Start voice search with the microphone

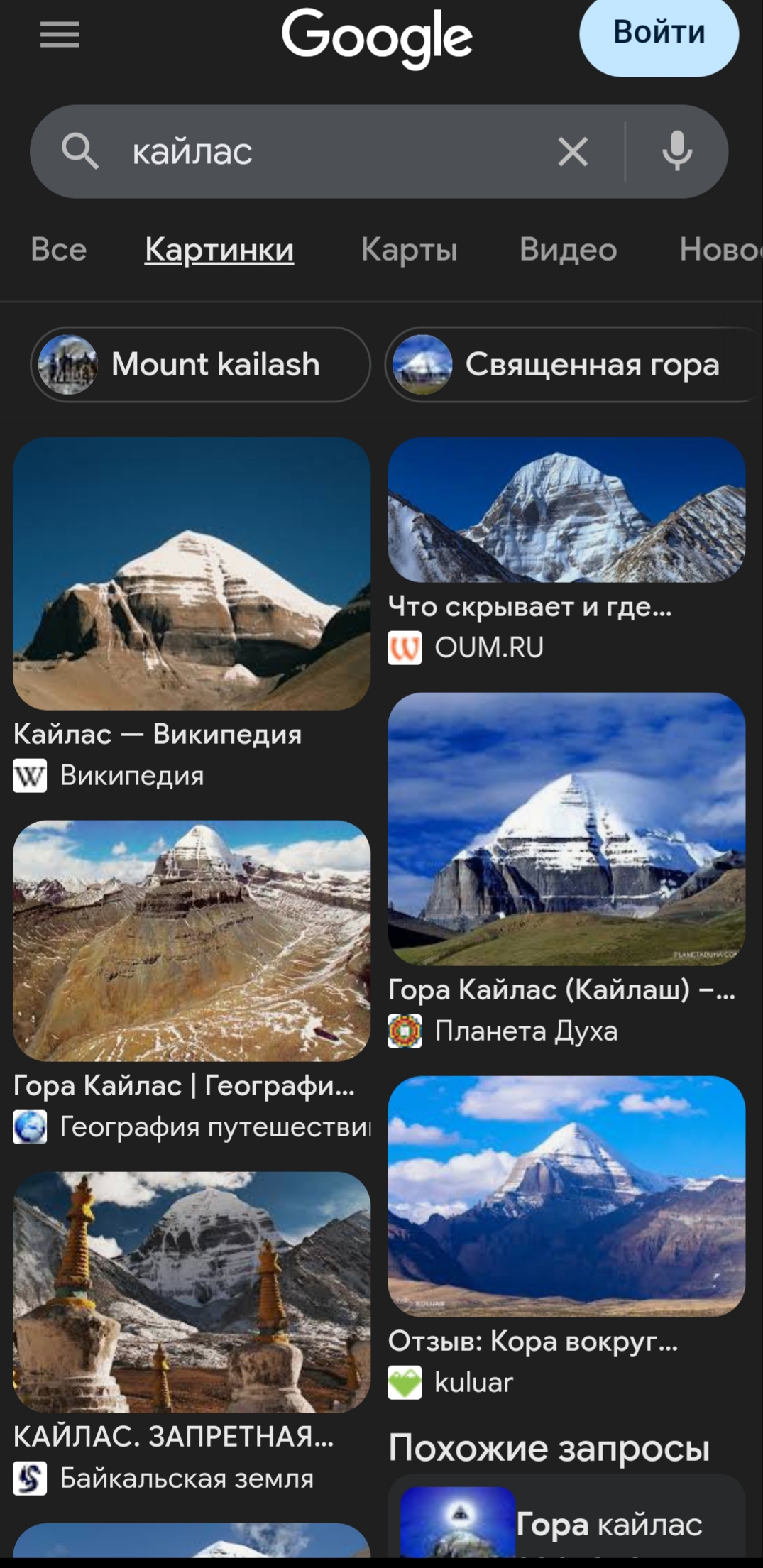(677, 151)
